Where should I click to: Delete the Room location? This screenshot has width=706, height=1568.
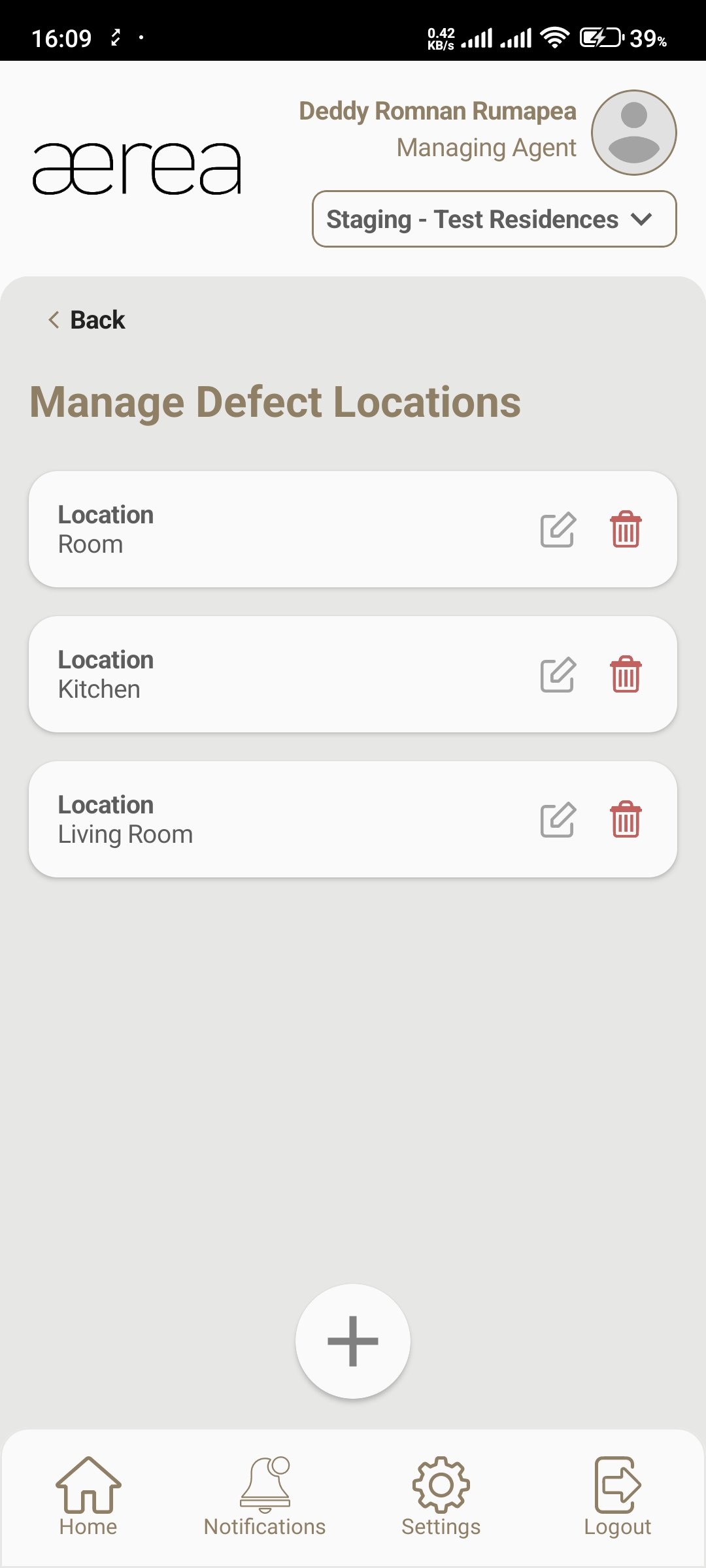[x=626, y=529]
